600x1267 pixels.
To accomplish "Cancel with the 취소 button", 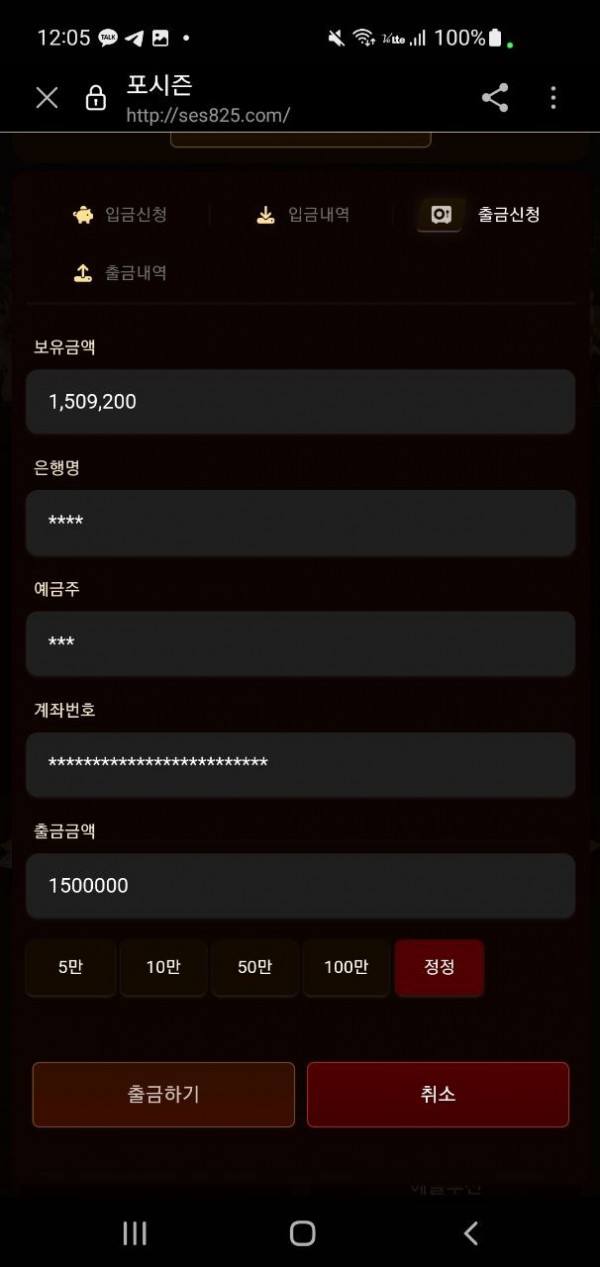I will click(x=438, y=1094).
